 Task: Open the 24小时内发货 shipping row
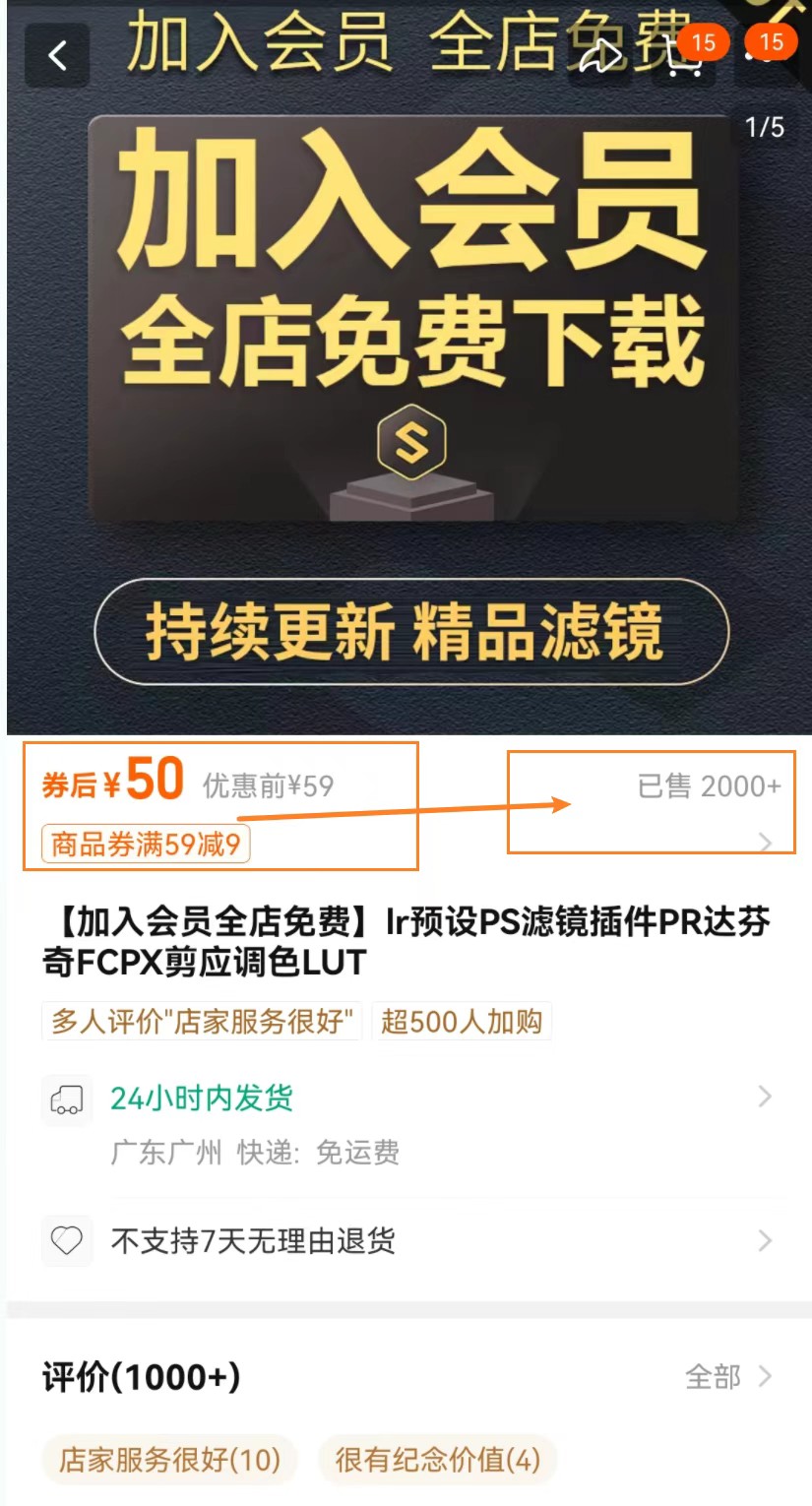[x=406, y=1098]
